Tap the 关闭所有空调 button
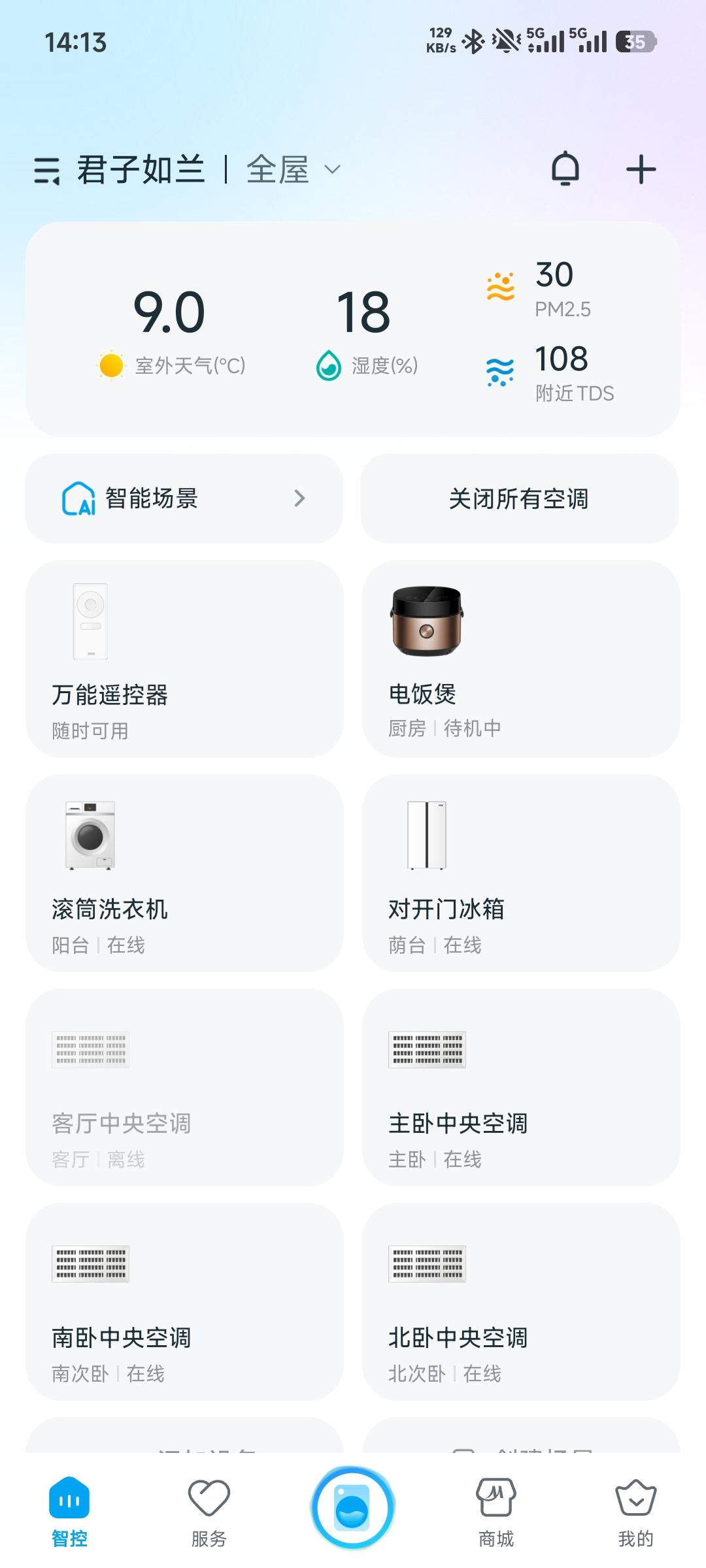706x1568 pixels. (x=520, y=498)
